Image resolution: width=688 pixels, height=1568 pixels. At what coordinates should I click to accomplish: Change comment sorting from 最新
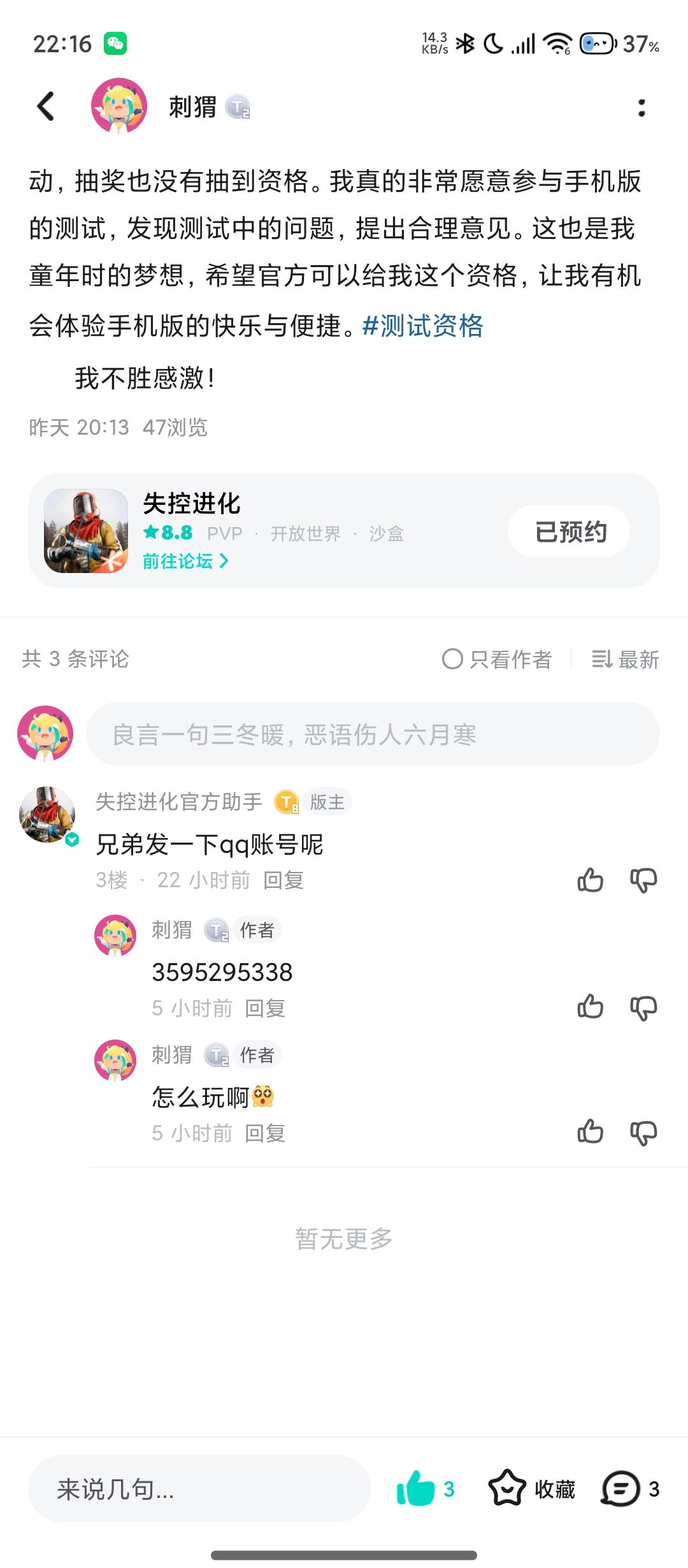point(625,659)
